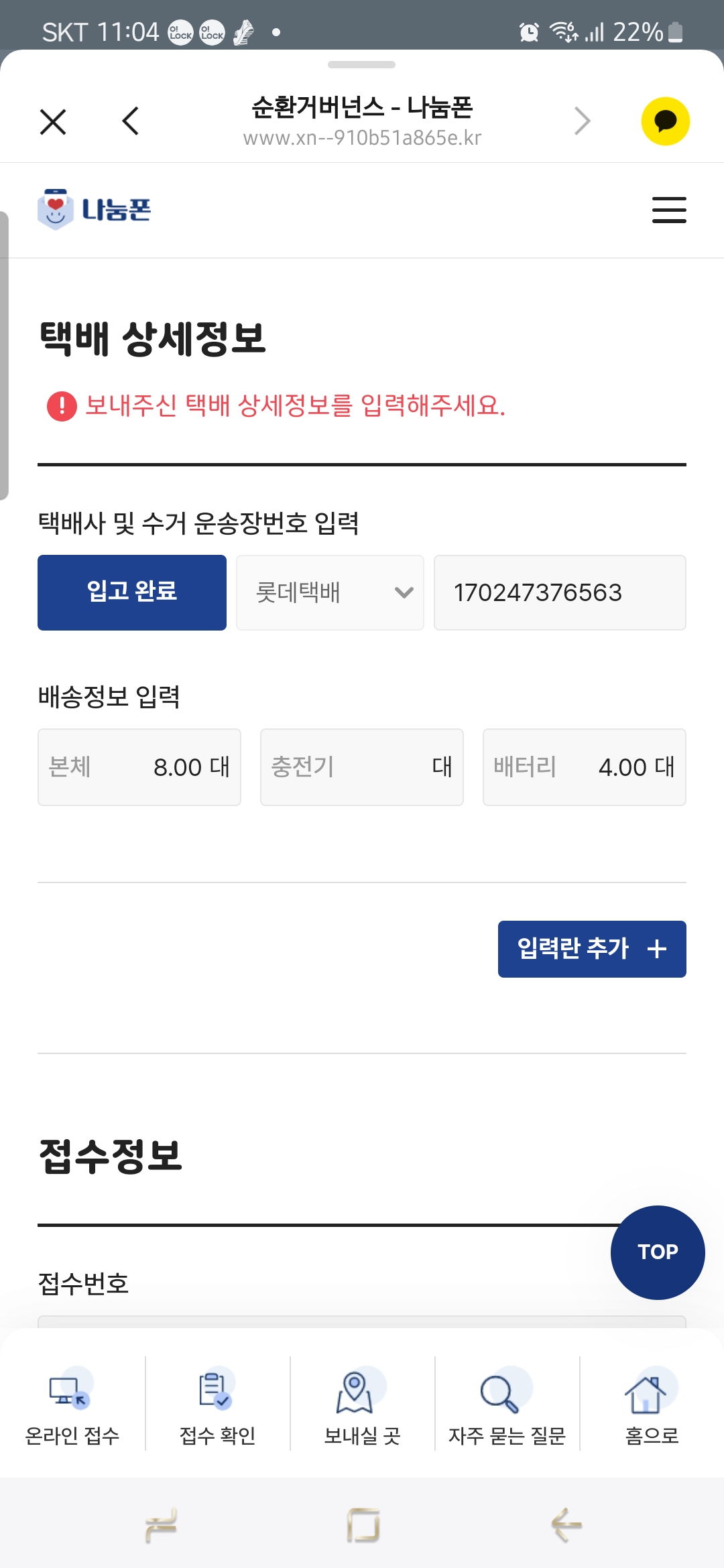Edit the 본체 quantity field
Viewport: 724px width, 1568px height.
(x=139, y=767)
